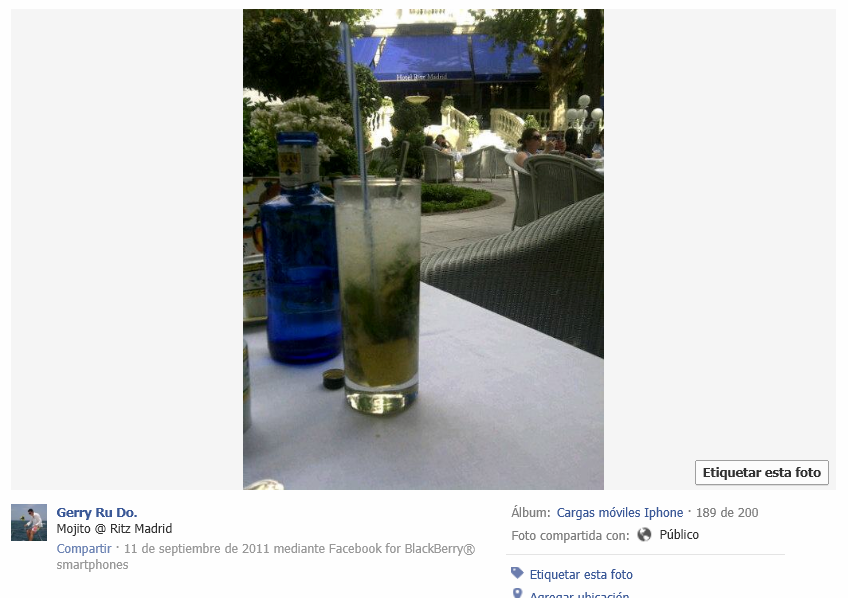848x598 pixels.
Task: Tap the Mojito photo to view it
Action: click(x=423, y=249)
